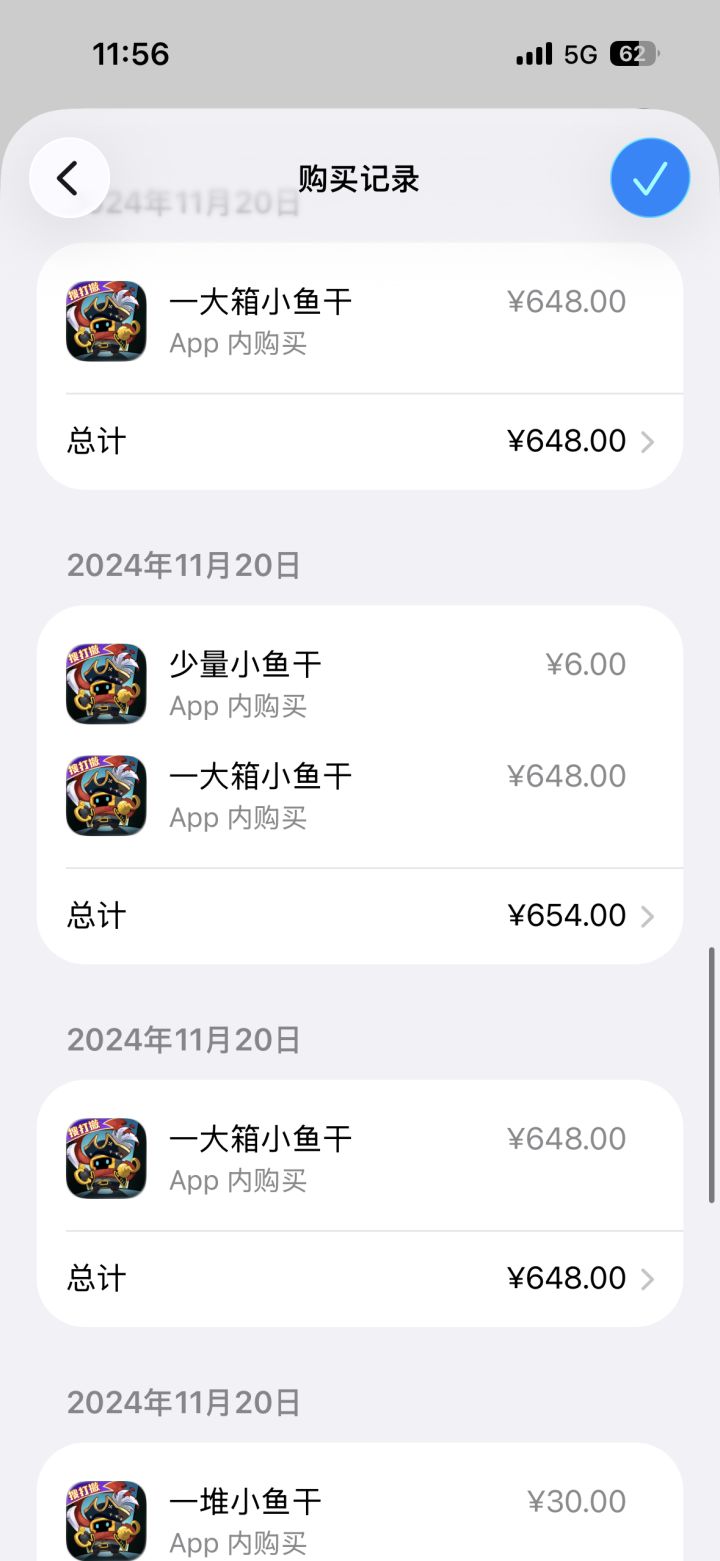Tap the 2024年11月20日 date header above ¥654.00 order
The height and width of the screenshot is (1561, 720).
pyautogui.click(x=183, y=565)
